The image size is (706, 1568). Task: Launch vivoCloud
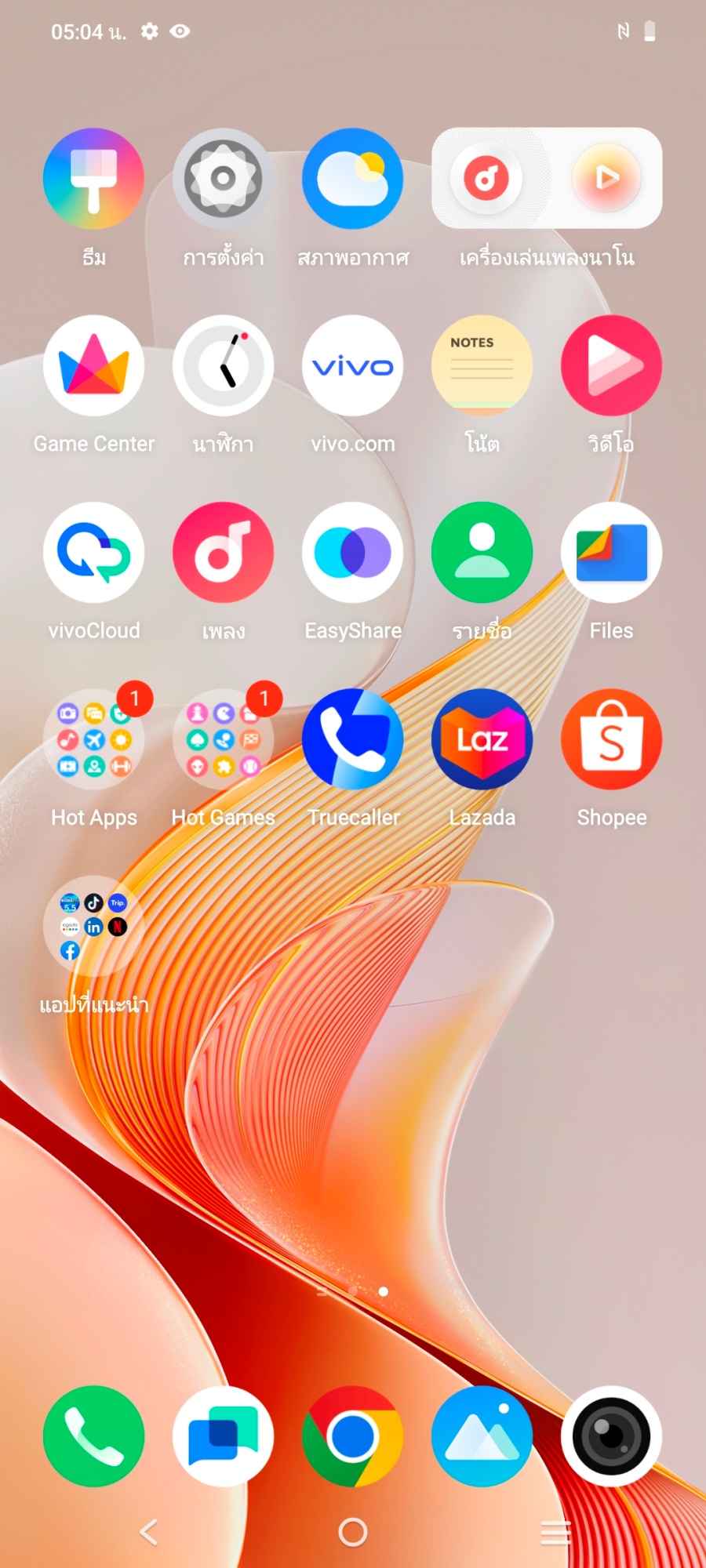coord(93,552)
